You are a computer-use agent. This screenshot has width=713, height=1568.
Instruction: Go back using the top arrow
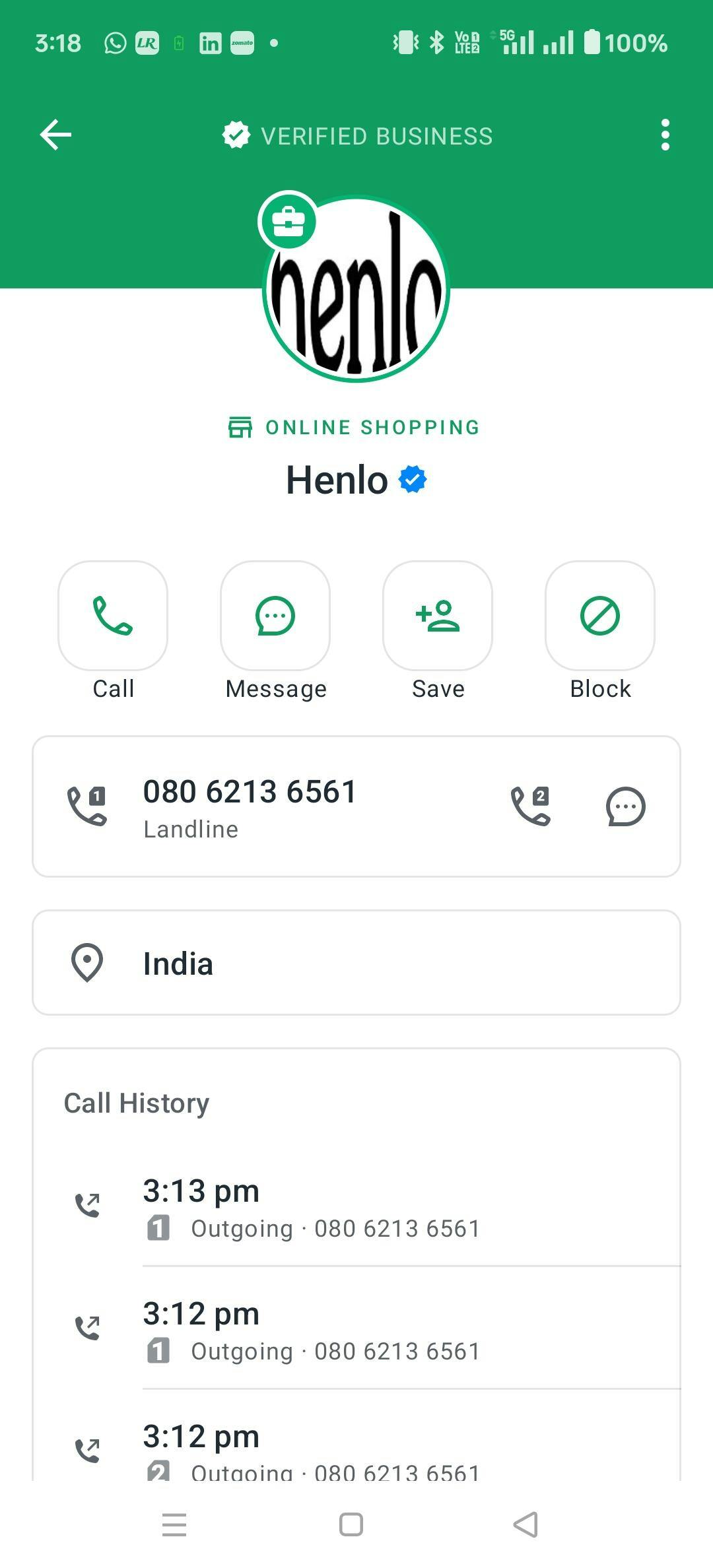[55, 135]
